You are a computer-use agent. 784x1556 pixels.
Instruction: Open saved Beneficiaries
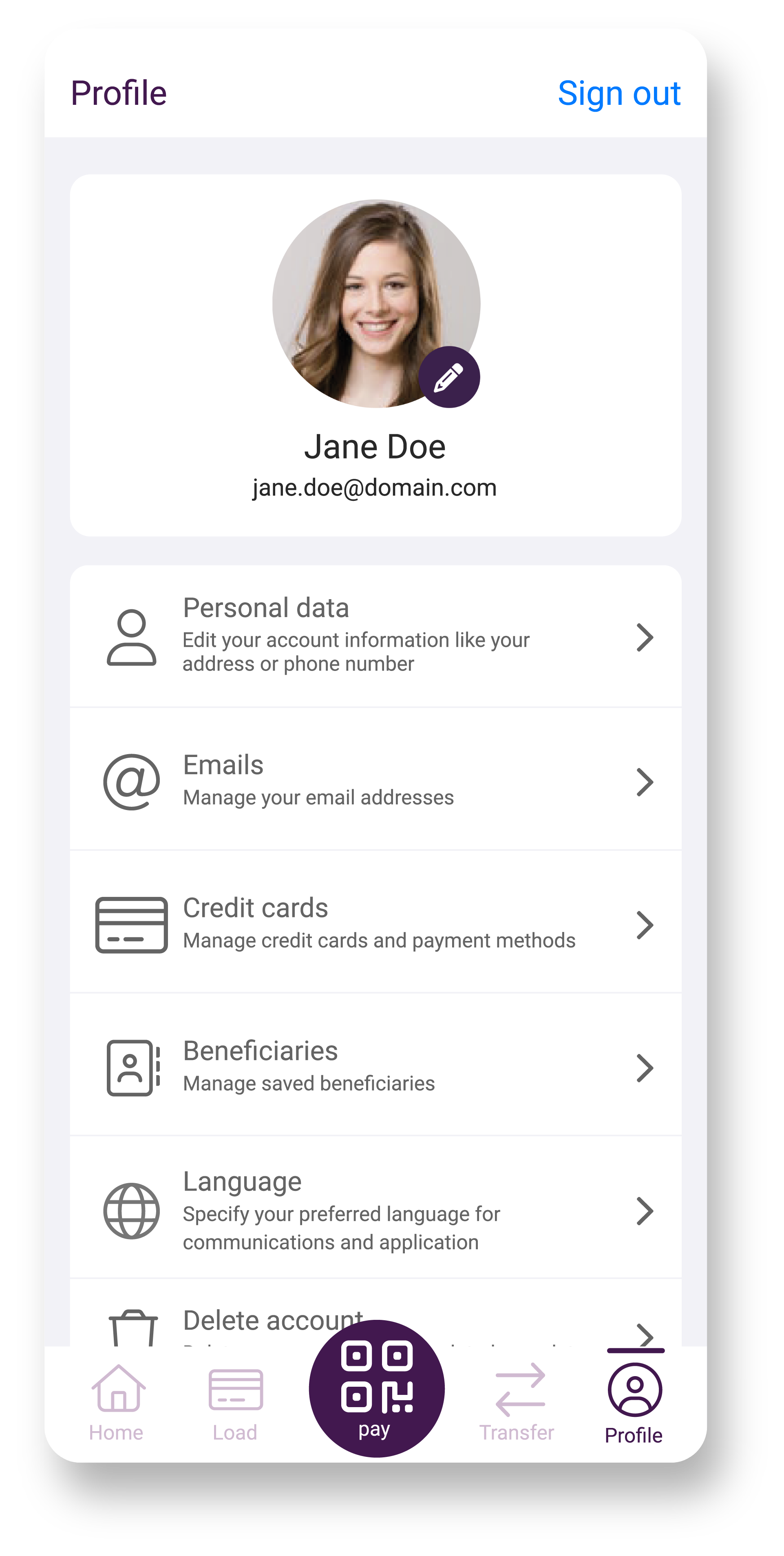tap(375, 1066)
